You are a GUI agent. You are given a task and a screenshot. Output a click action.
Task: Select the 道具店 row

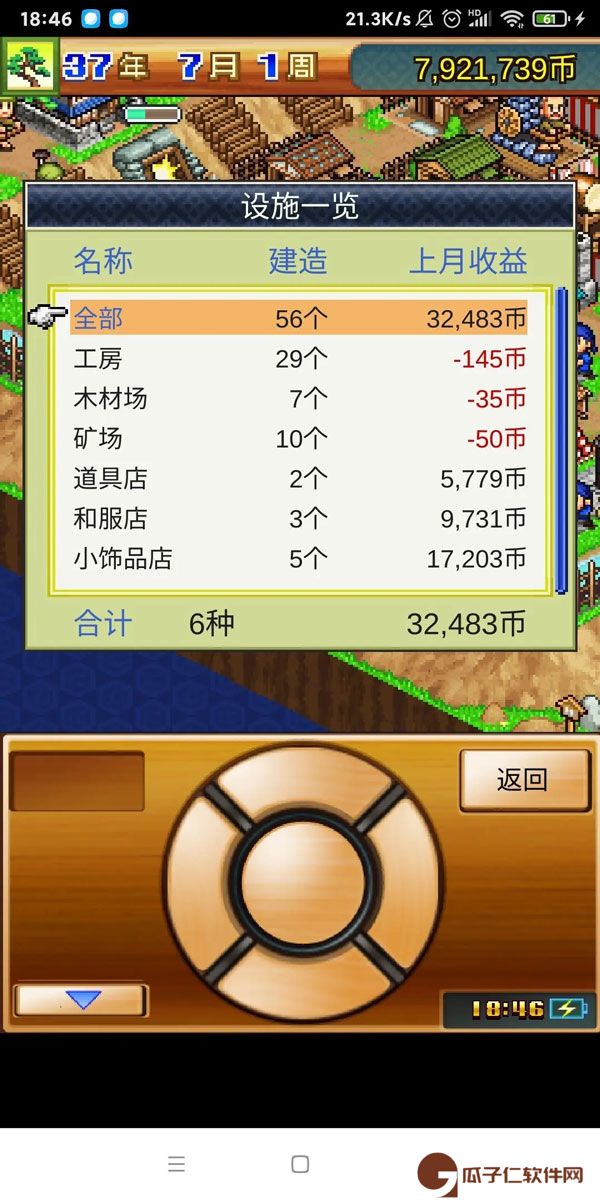[x=298, y=479]
